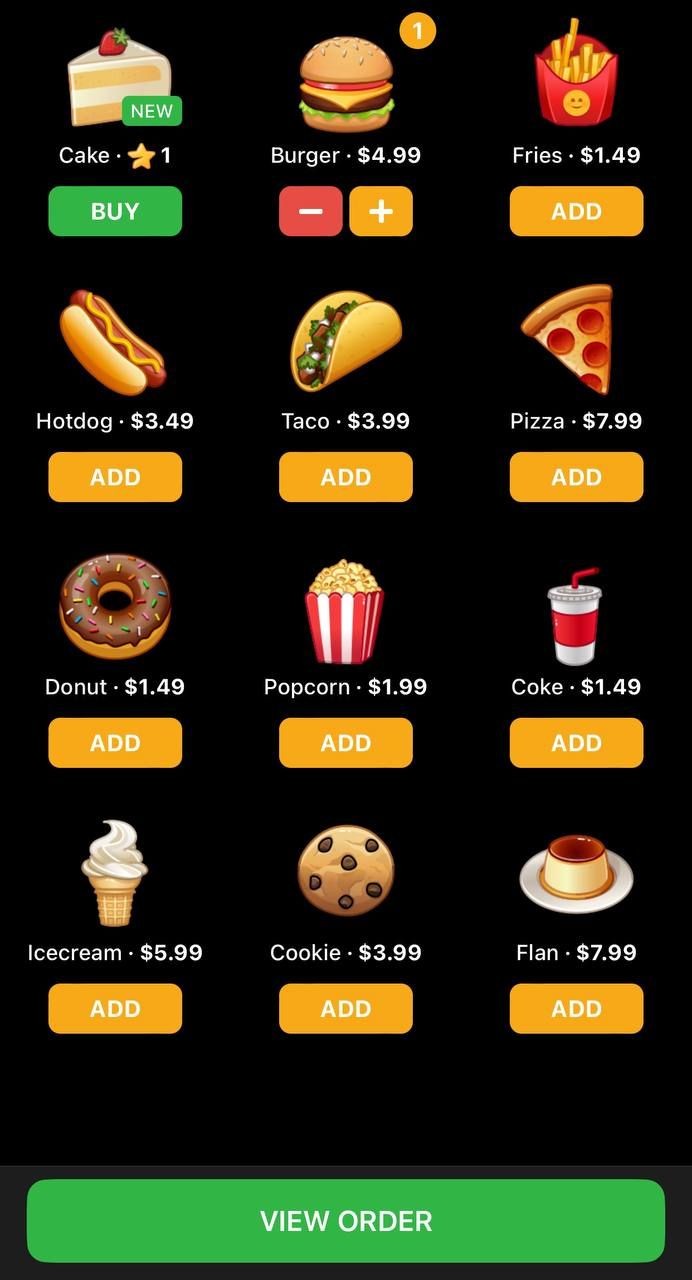This screenshot has width=692, height=1280.
Task: Decrease the Burger quantity by one
Action: coord(310,211)
